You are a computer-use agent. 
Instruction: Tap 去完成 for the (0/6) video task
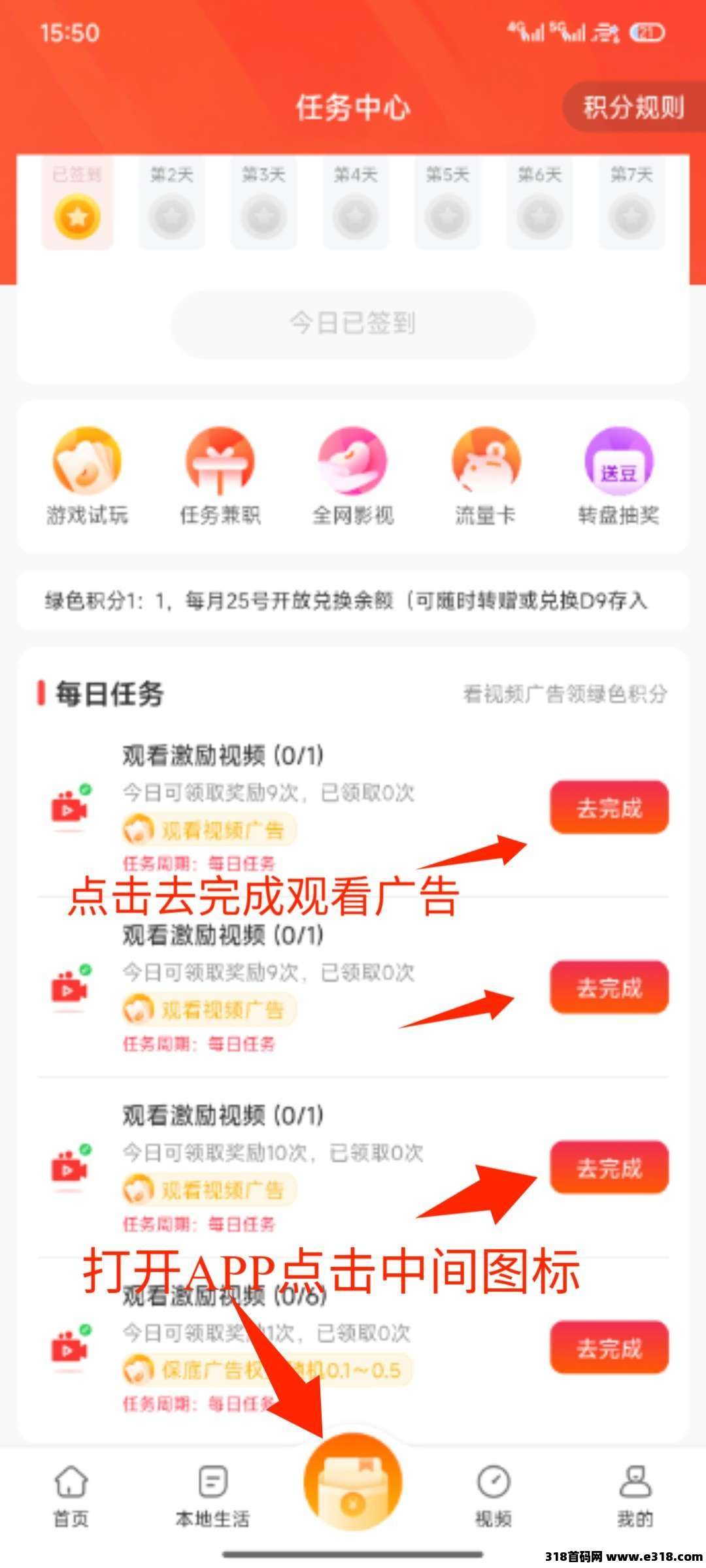pyautogui.click(x=609, y=1347)
